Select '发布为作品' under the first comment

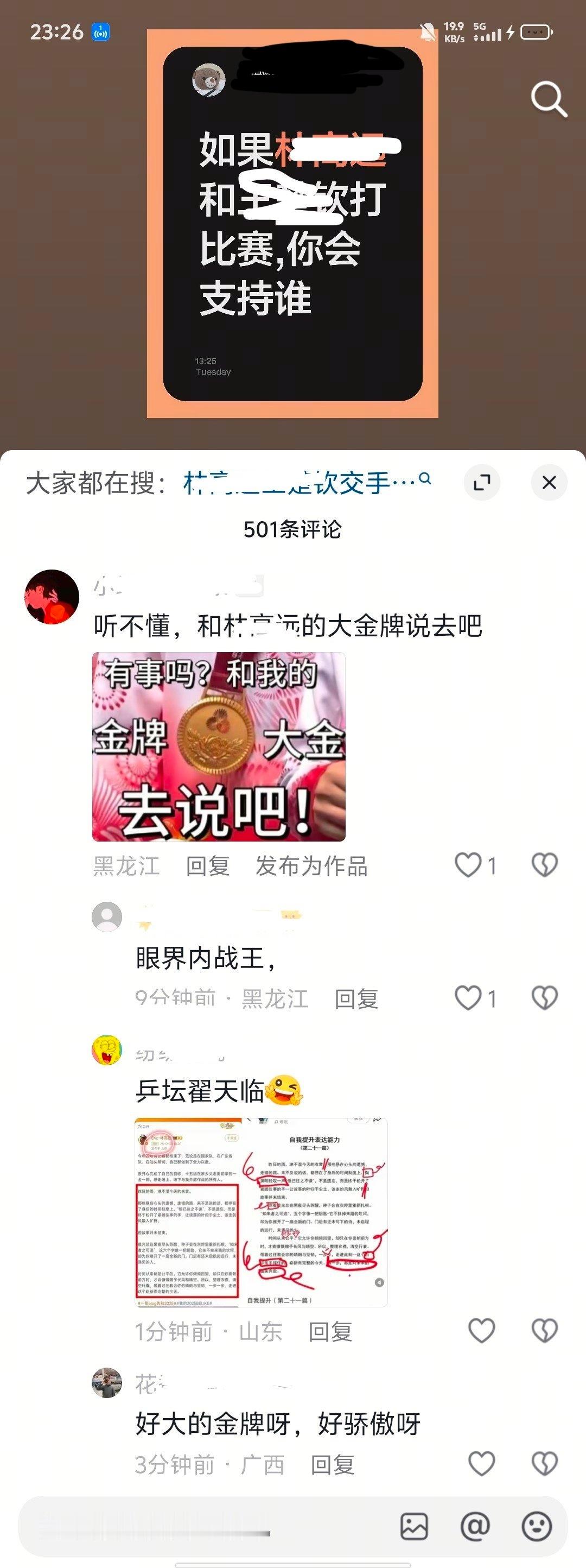tap(314, 867)
